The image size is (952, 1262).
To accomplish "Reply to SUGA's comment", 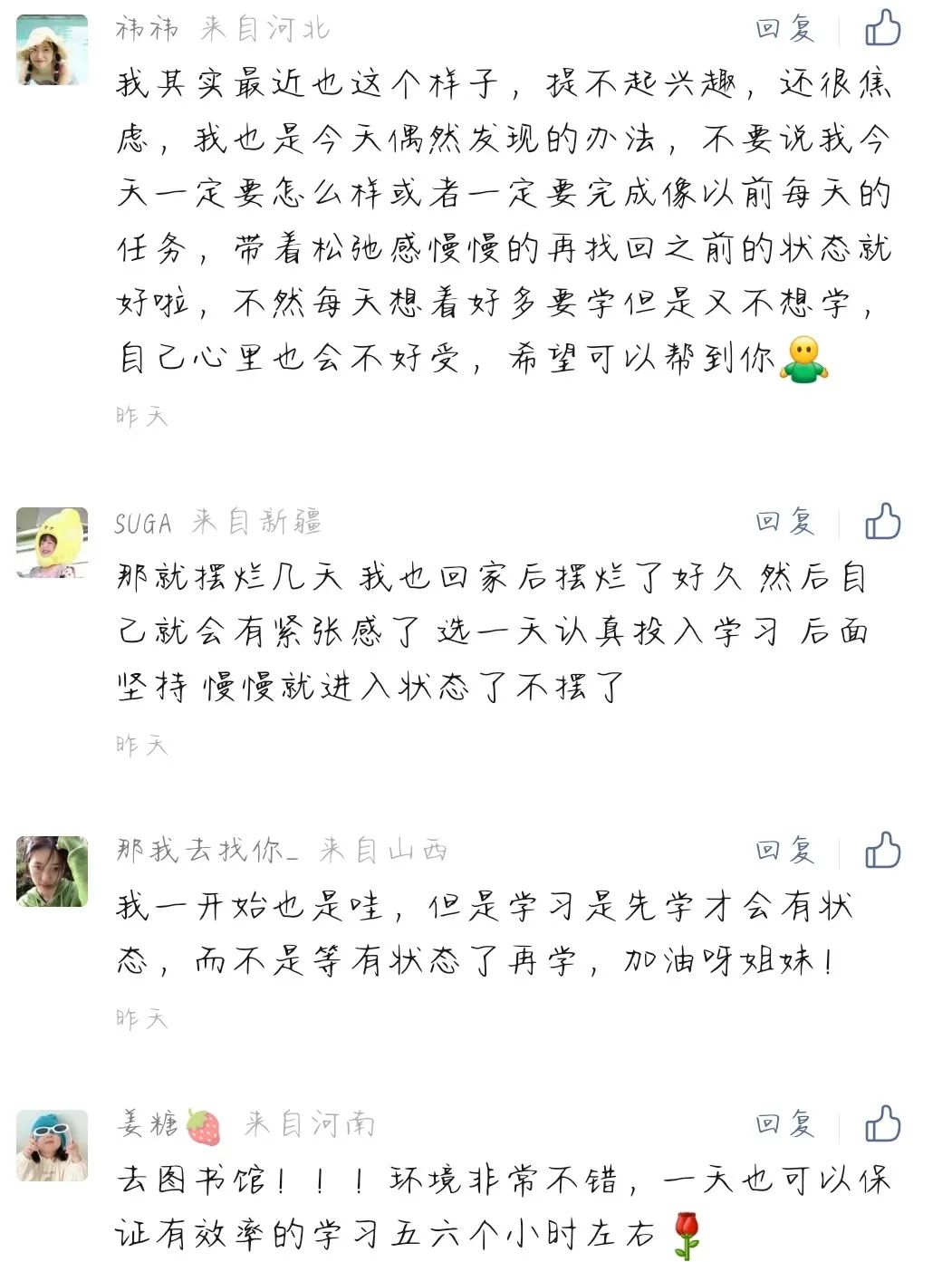I will [785, 522].
